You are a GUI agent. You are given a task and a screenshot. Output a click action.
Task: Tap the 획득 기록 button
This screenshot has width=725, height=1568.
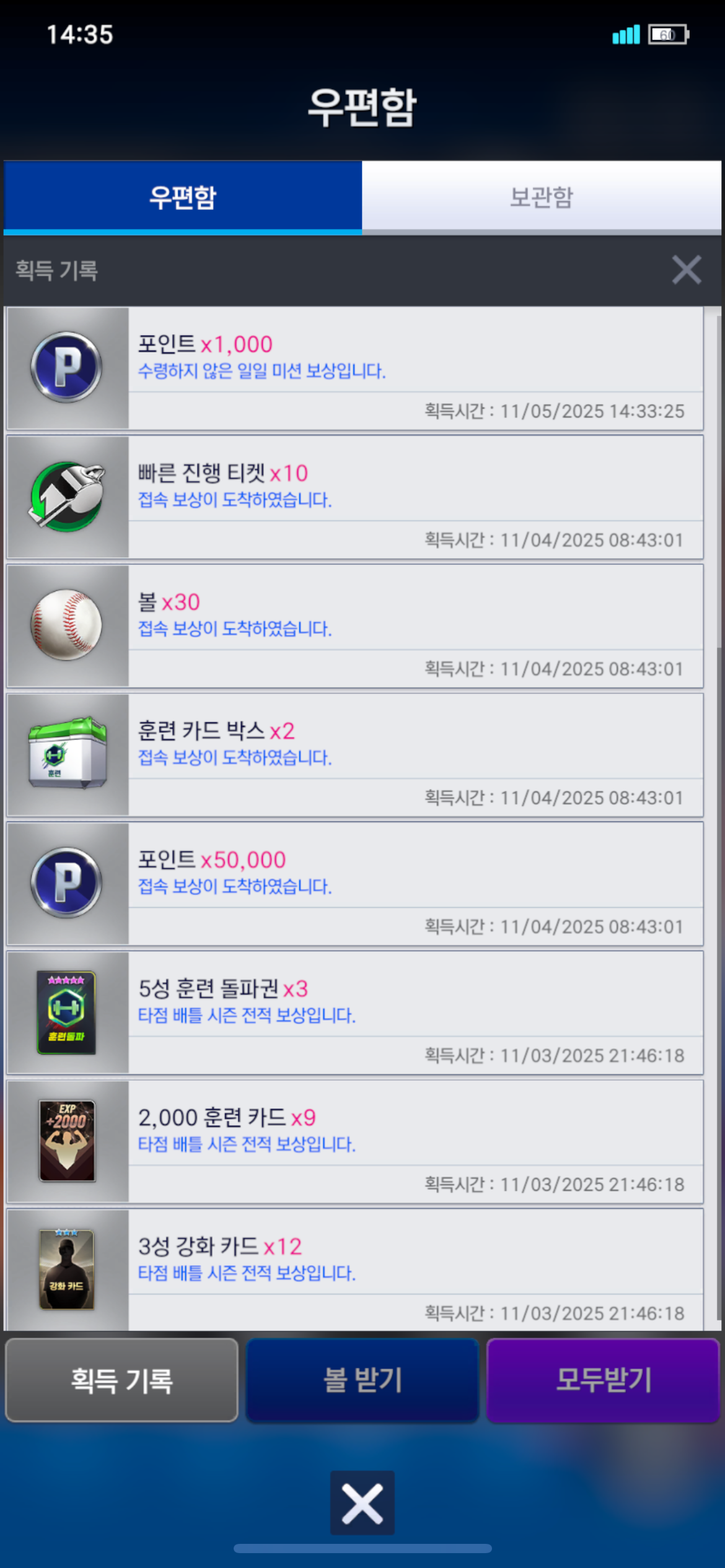121,1380
